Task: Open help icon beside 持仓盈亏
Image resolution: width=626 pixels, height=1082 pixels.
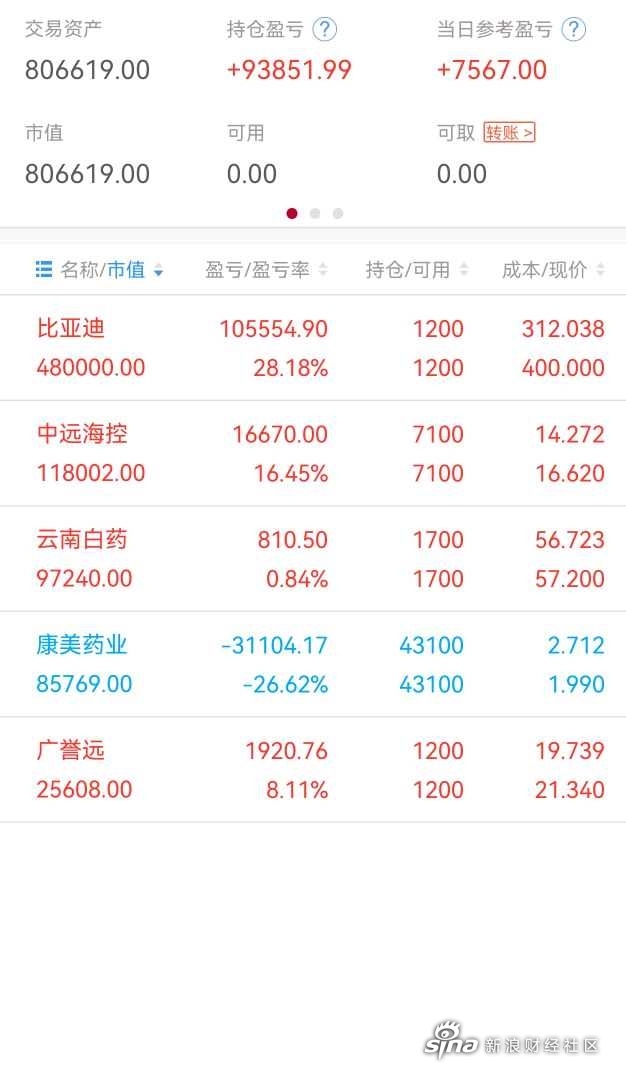Action: click(x=324, y=30)
